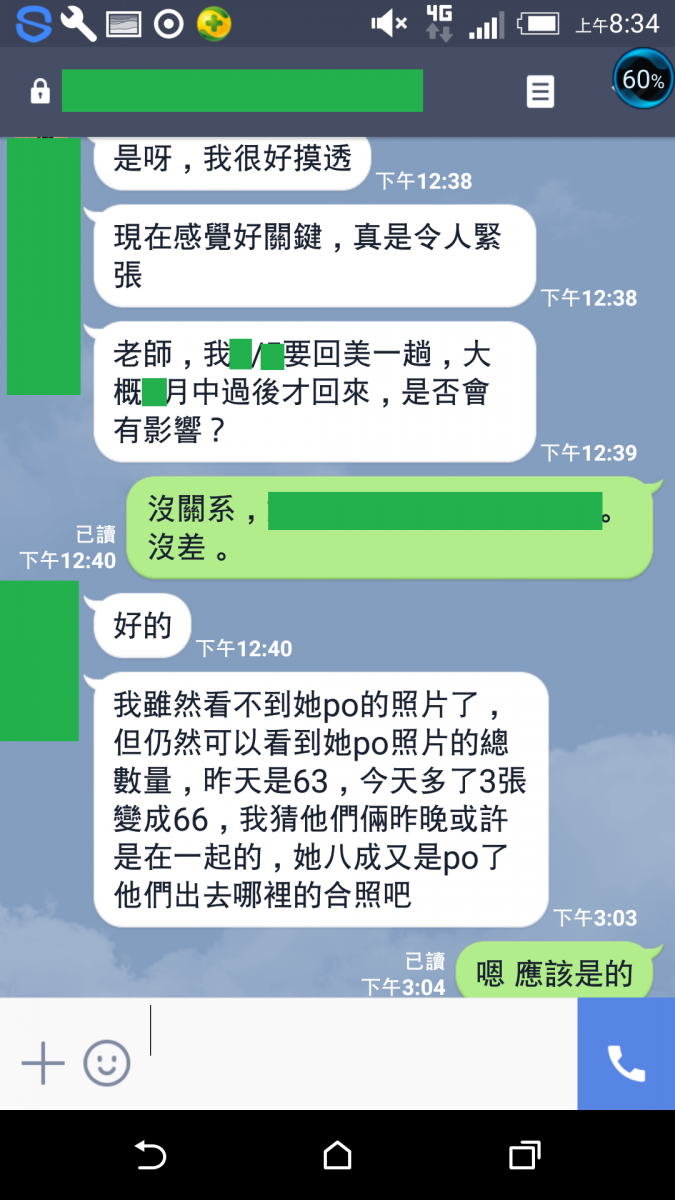Image resolution: width=675 pixels, height=1200 pixels.
Task: Tap the plus attachment button
Action: tap(43, 1062)
